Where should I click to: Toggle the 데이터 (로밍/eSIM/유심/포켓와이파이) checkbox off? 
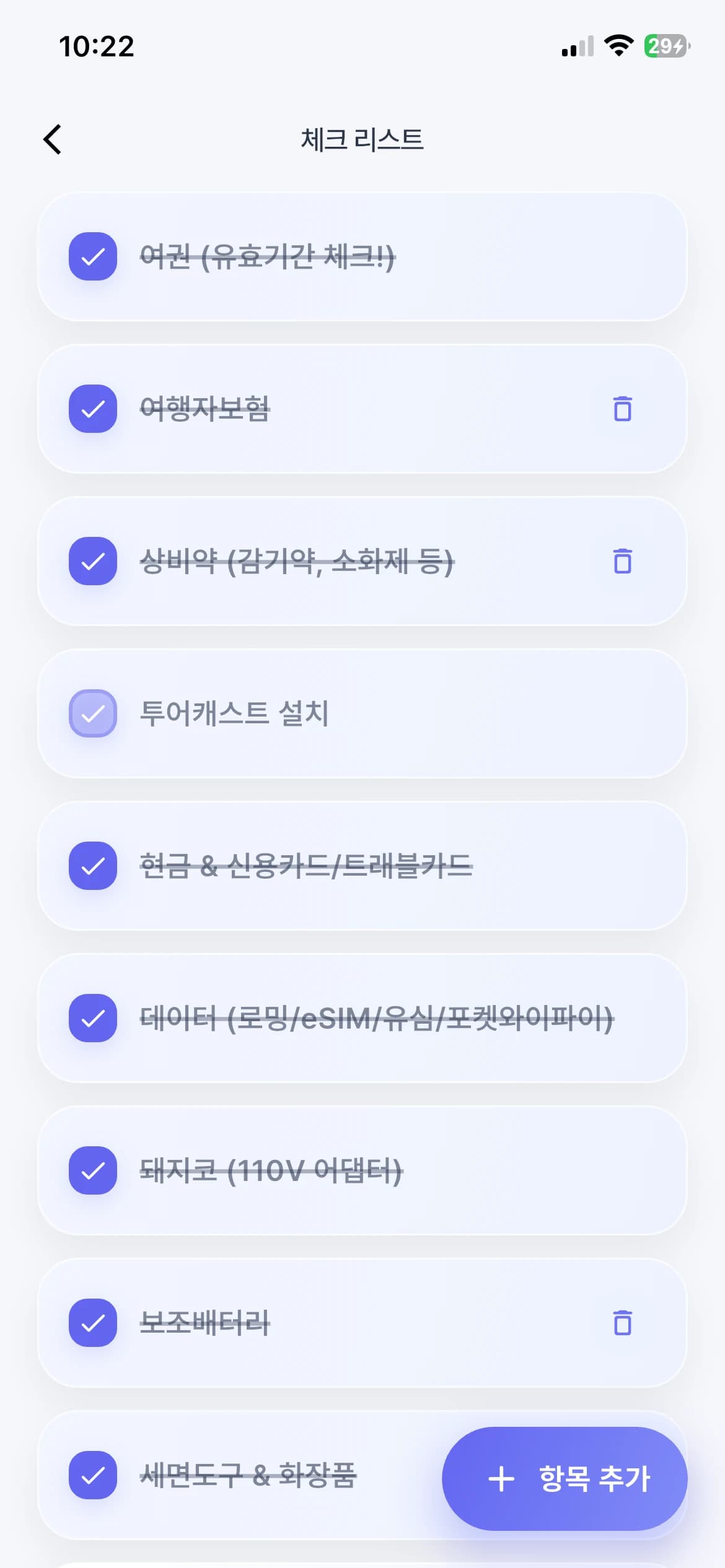tap(92, 1019)
